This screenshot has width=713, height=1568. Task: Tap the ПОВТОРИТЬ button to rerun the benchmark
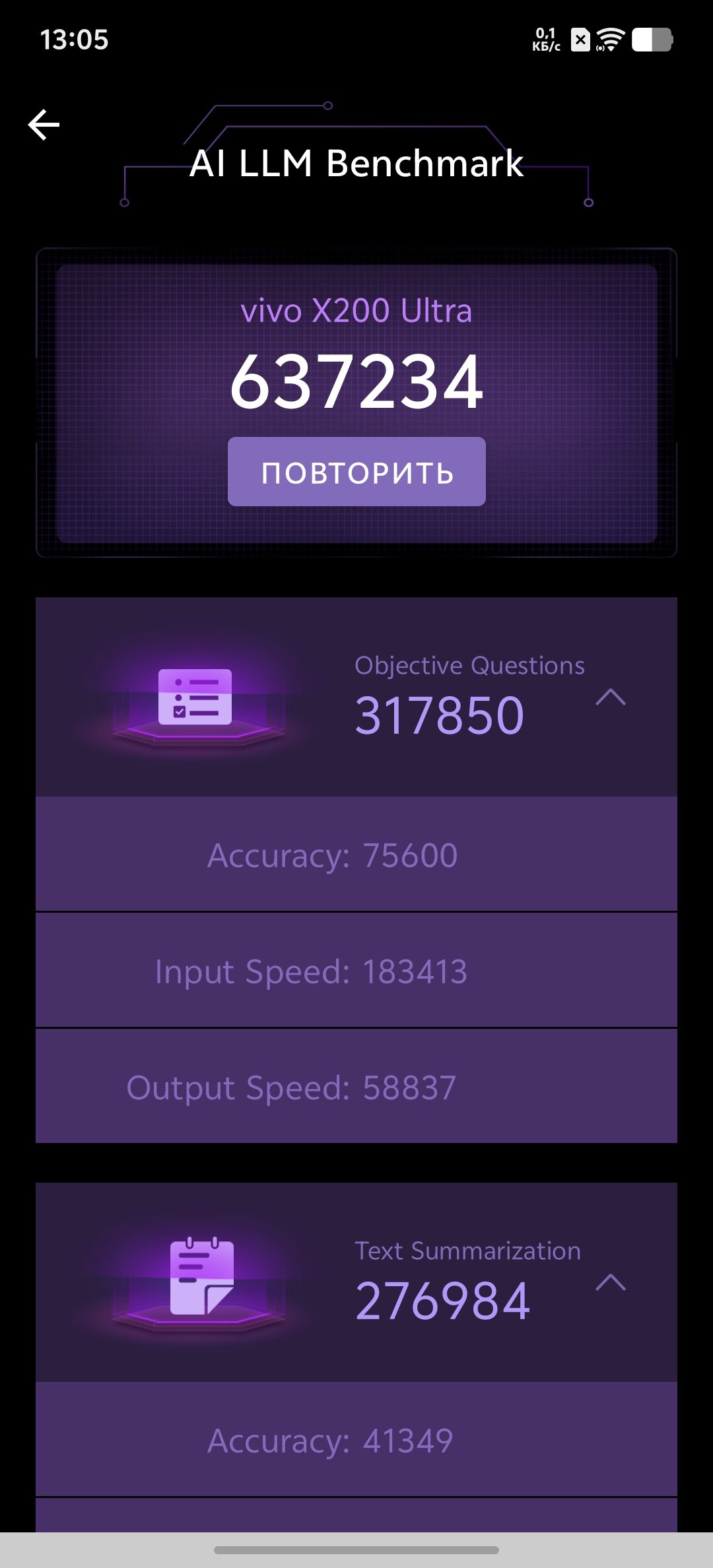click(356, 472)
